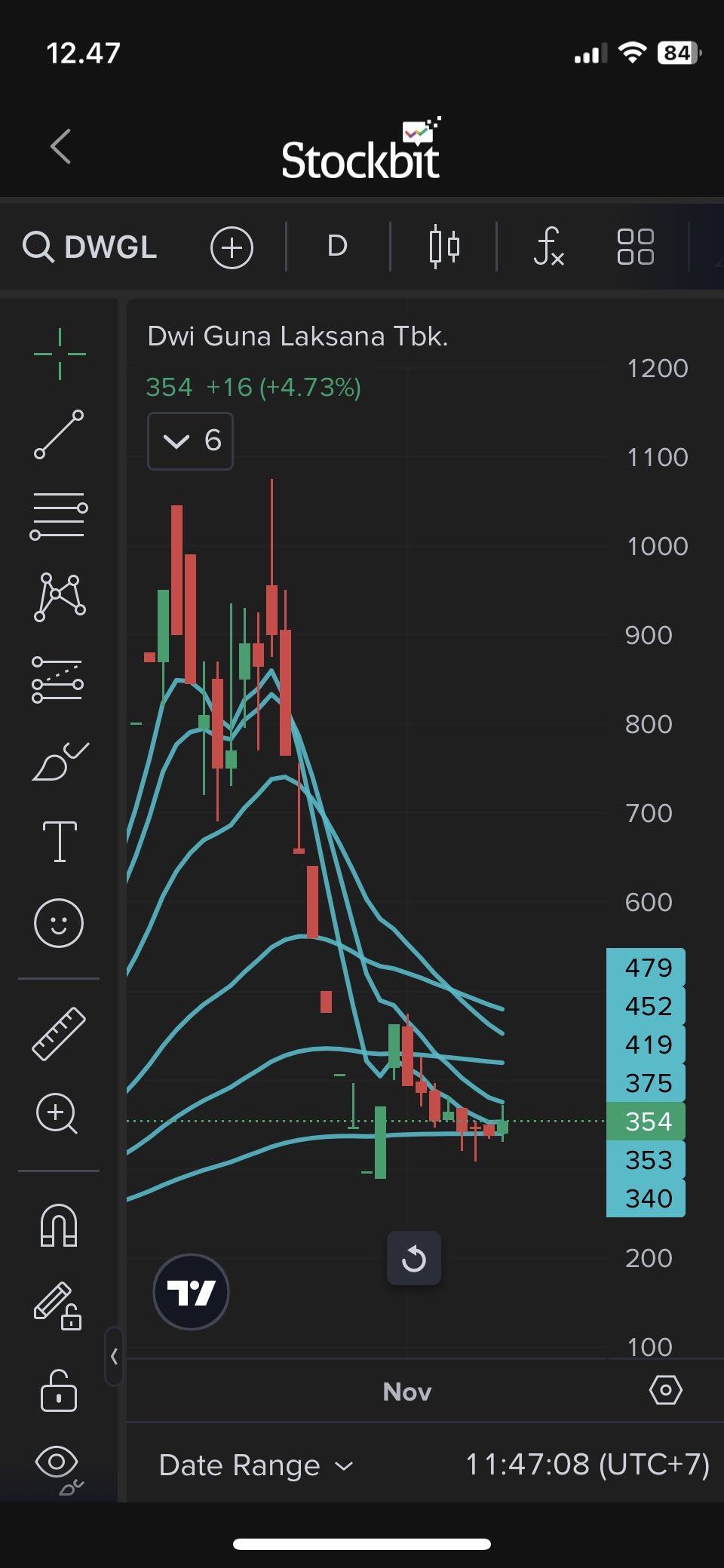Open the indicator templates grid

coord(635,247)
